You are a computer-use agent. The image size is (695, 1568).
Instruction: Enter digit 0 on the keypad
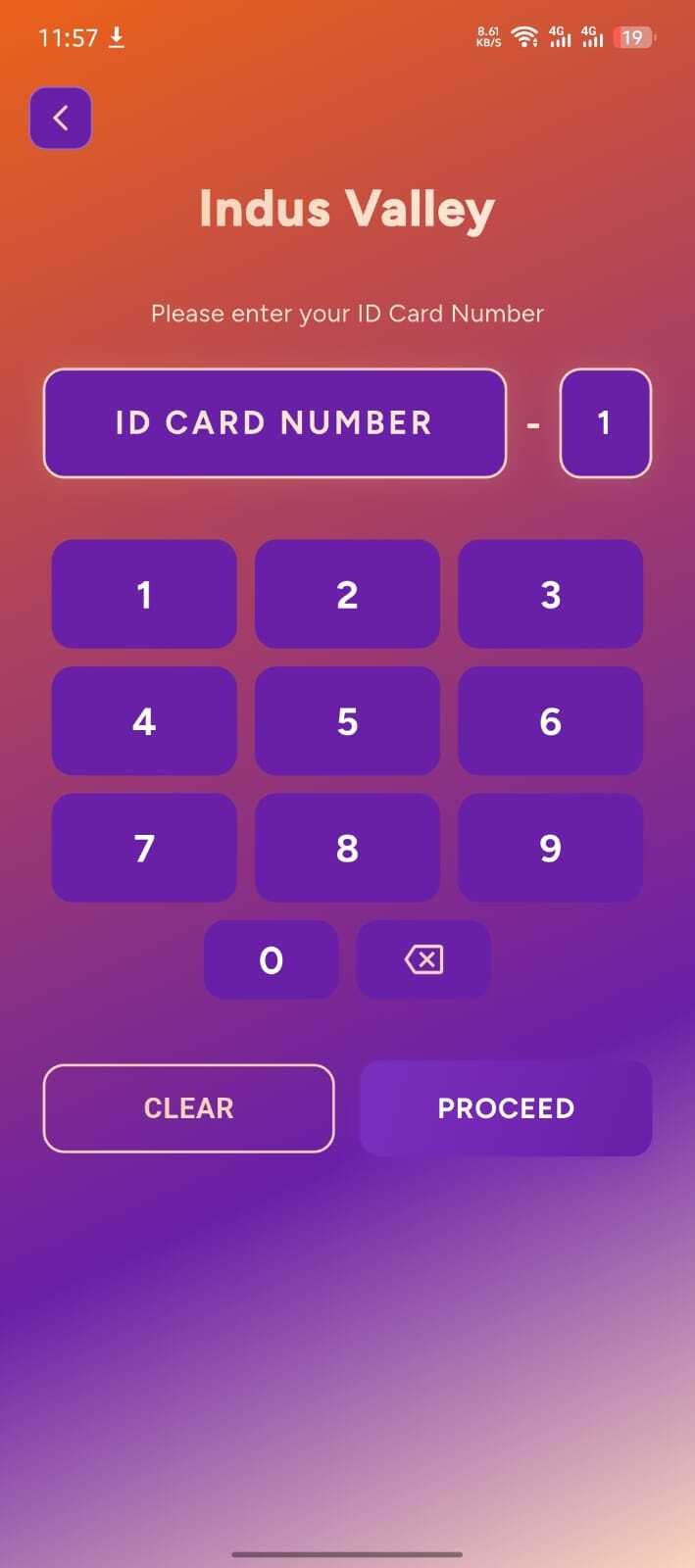pyautogui.click(x=272, y=959)
